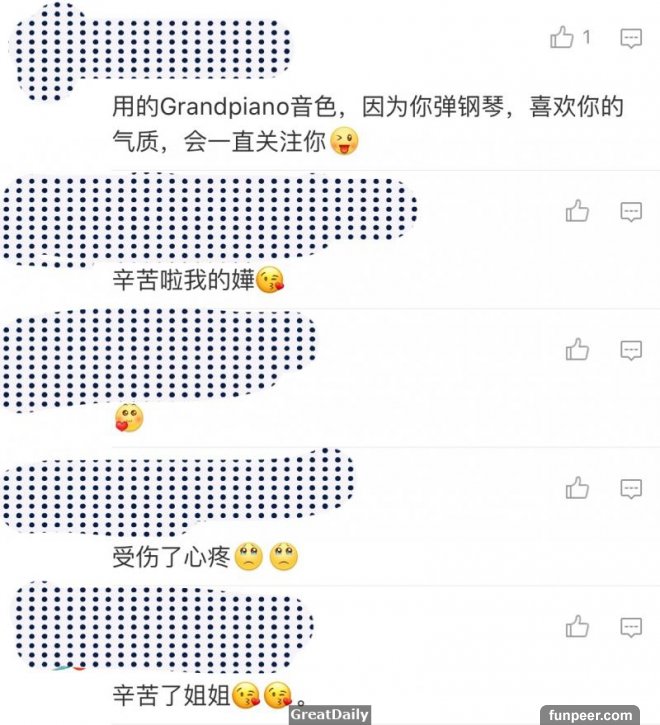
Task: Like the comment 辛苦啦我的嬅
Action: (x=577, y=211)
